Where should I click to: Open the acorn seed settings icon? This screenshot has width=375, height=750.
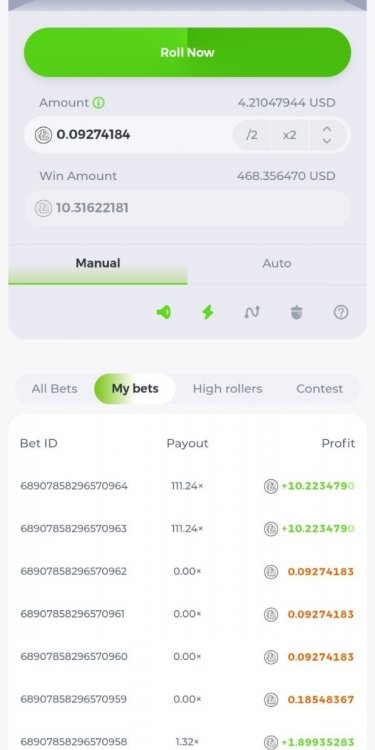297,312
